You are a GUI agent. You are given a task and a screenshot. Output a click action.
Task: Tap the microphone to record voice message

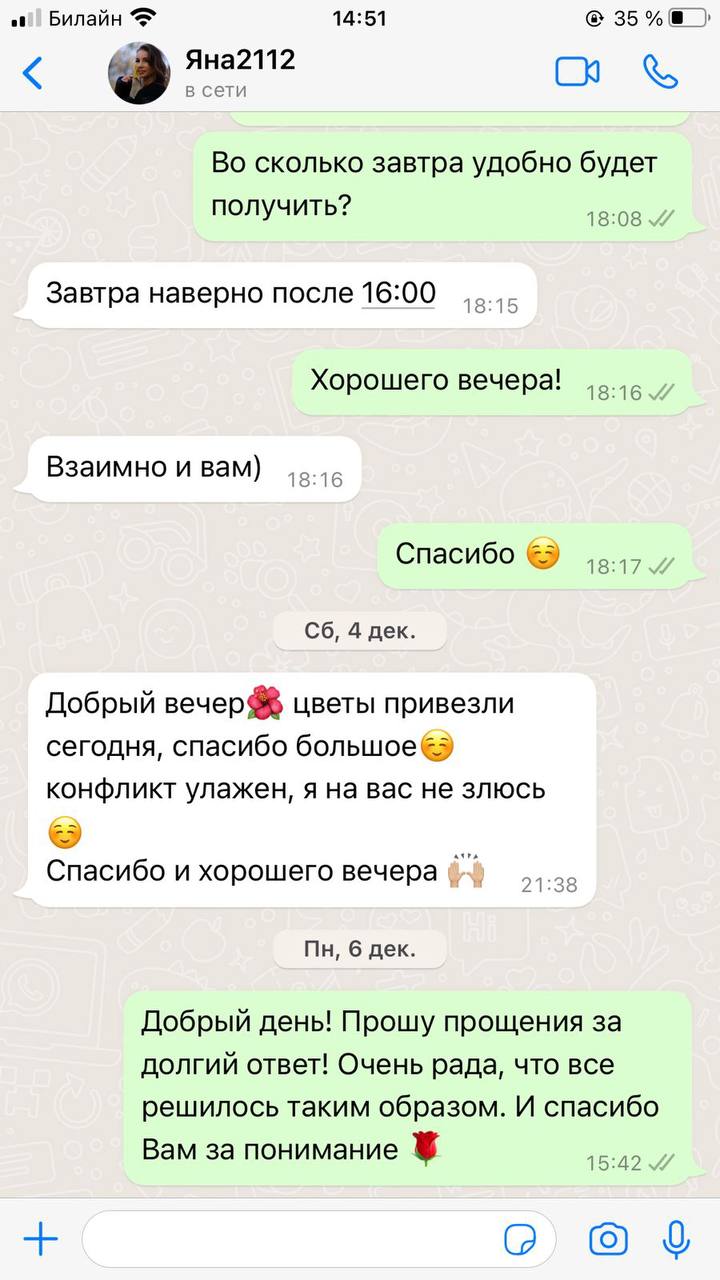(676, 1240)
